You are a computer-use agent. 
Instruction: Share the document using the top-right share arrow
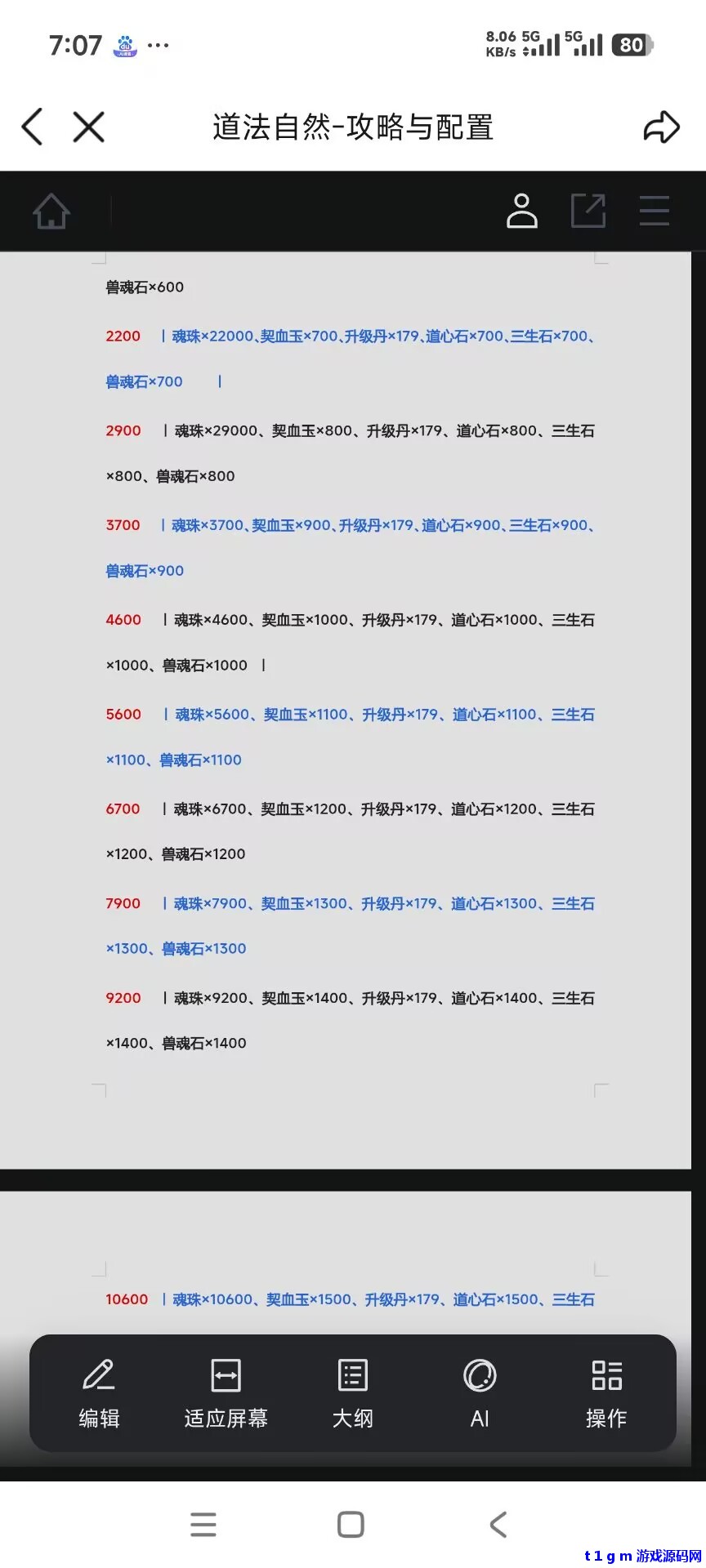[662, 127]
